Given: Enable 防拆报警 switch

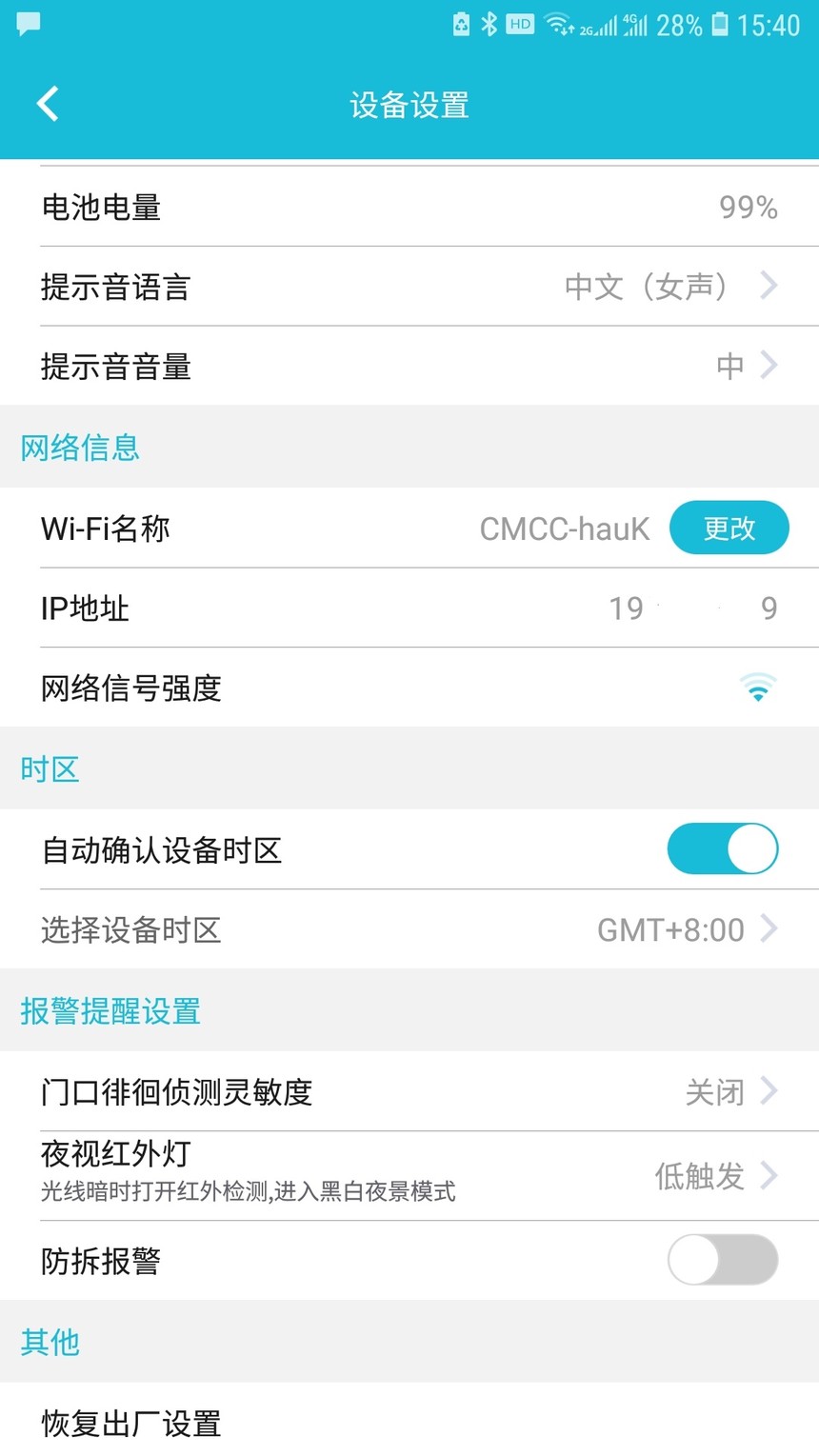Looking at the screenshot, I should pos(723,1260).
